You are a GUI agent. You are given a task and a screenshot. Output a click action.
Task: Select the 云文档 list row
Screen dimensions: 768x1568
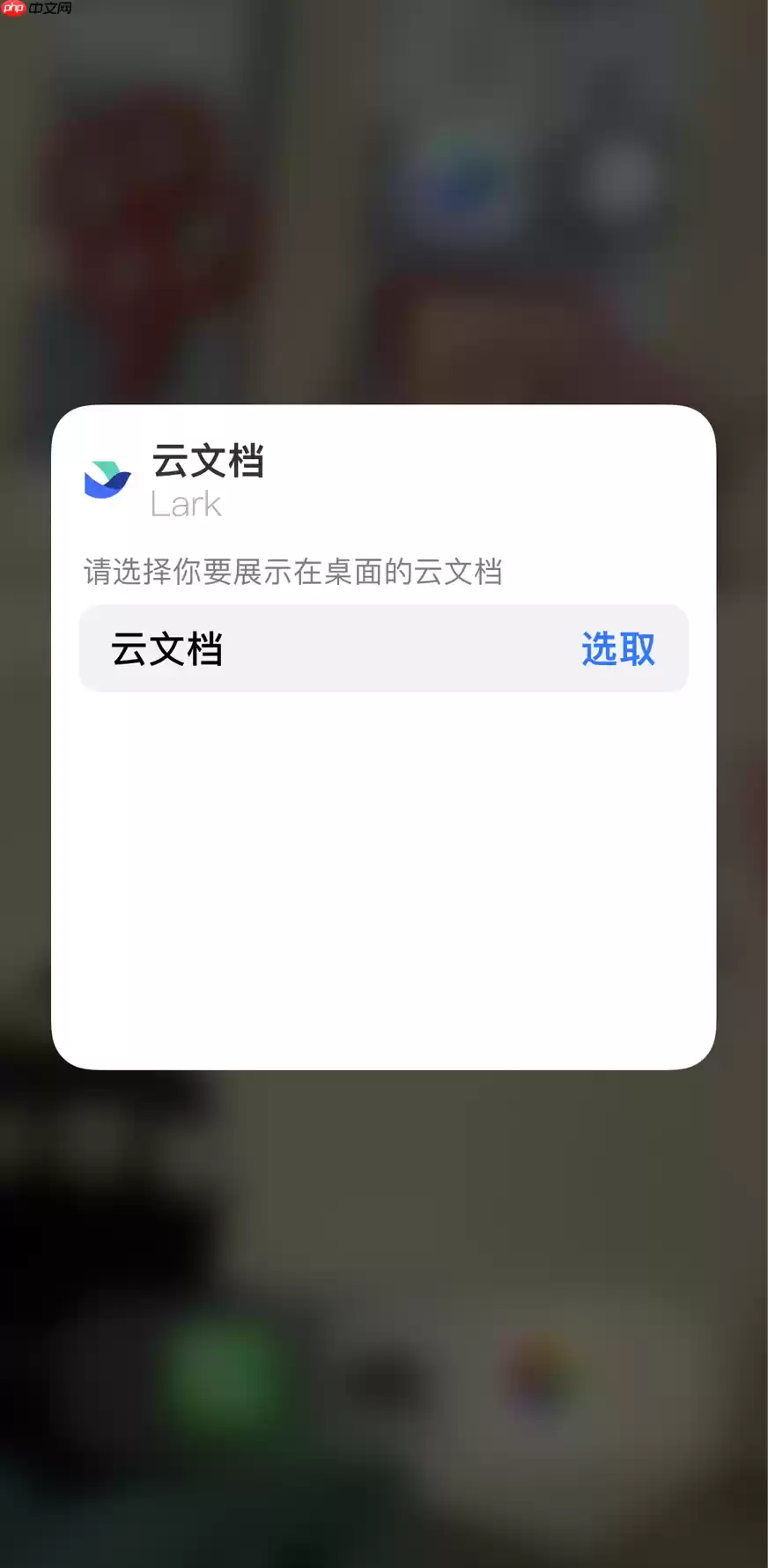pyautogui.click(x=384, y=649)
